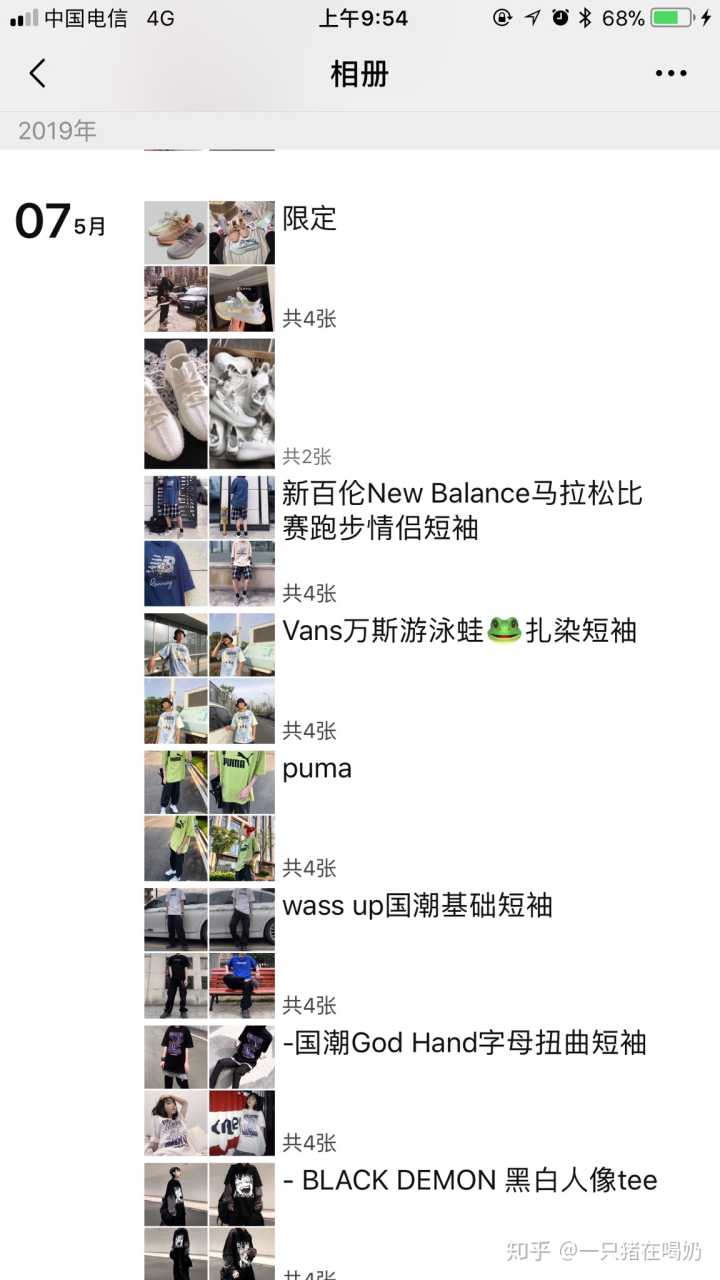The image size is (720, 1280).
Task: View the Vans万斯游泳蛙 tie-dye tee post
Action: (459, 630)
